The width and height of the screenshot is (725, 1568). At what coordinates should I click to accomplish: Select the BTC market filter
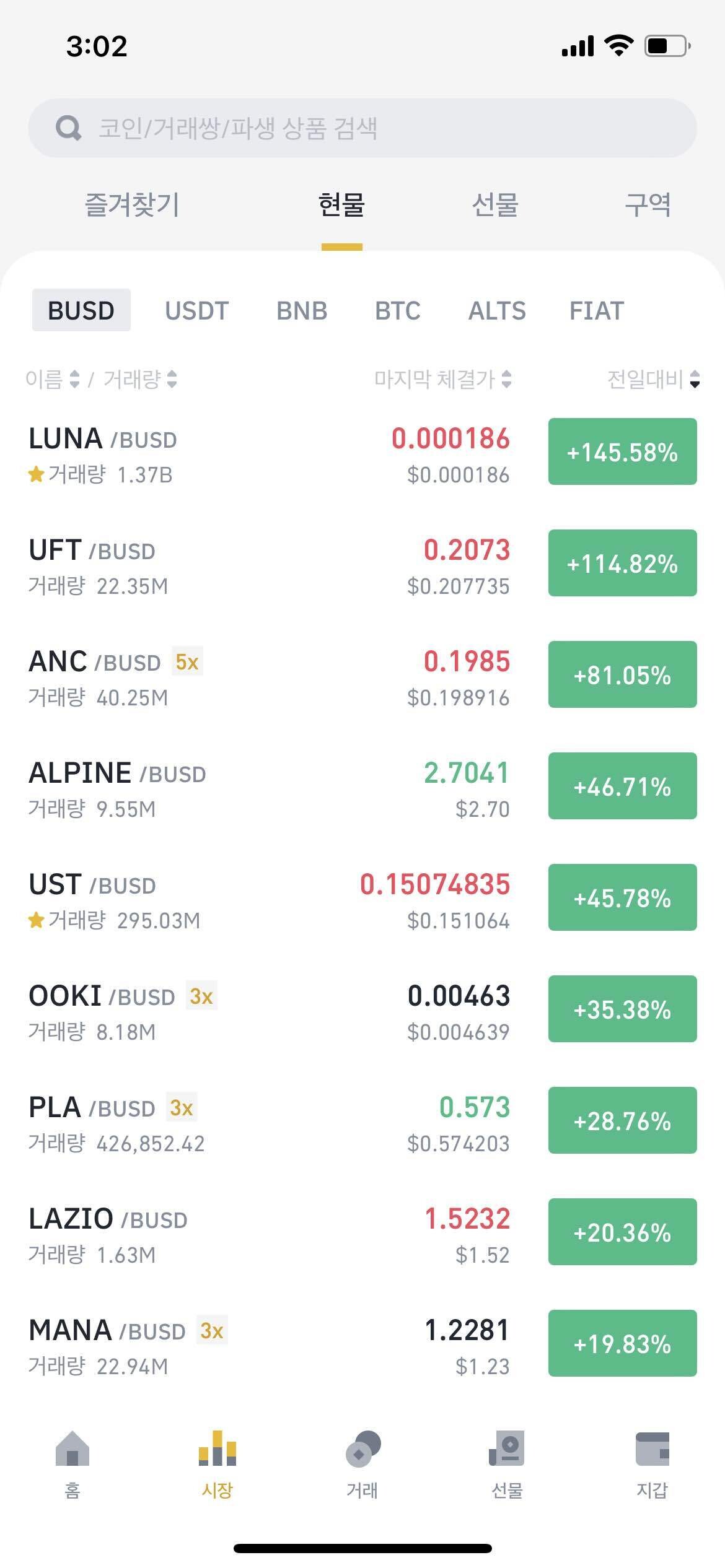(x=397, y=310)
